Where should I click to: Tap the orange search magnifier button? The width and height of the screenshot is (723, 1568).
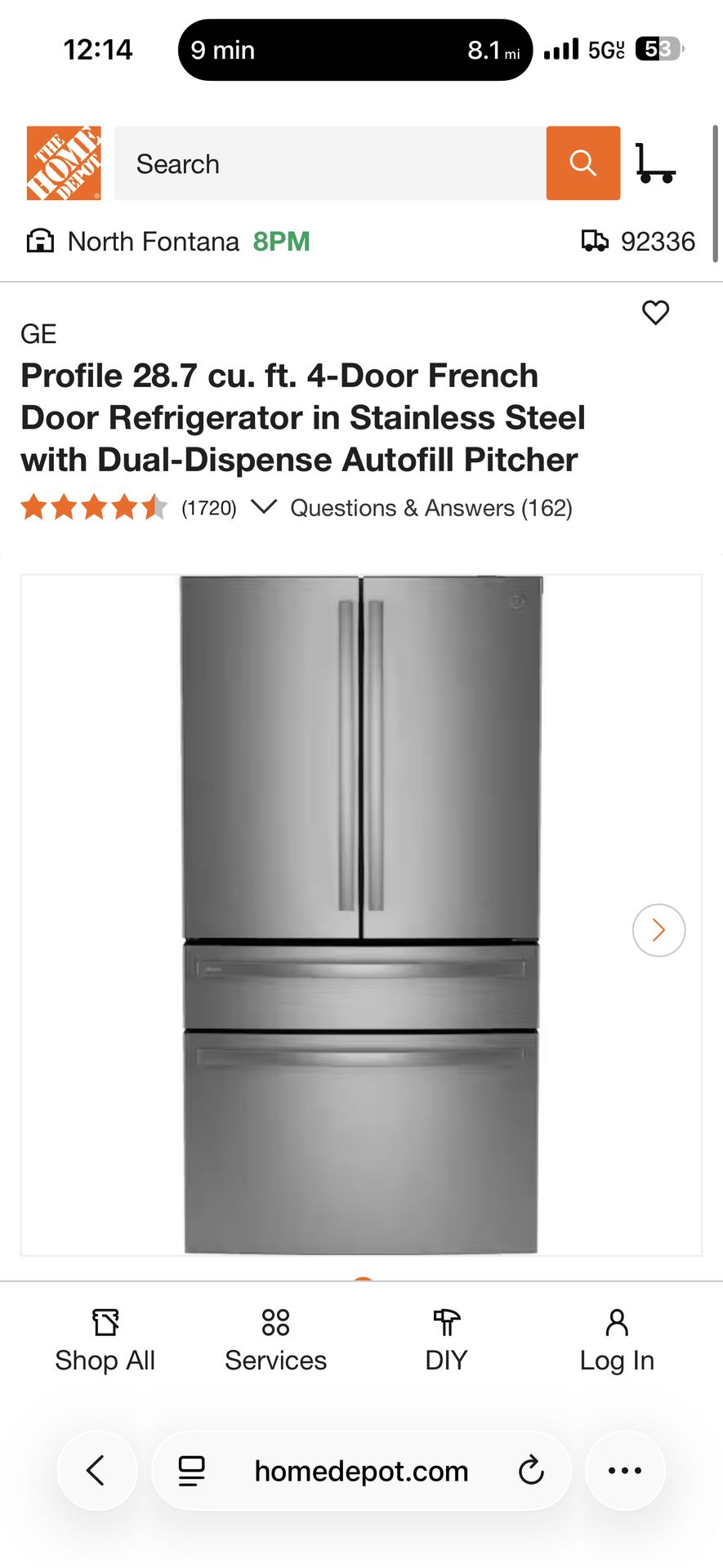click(582, 163)
